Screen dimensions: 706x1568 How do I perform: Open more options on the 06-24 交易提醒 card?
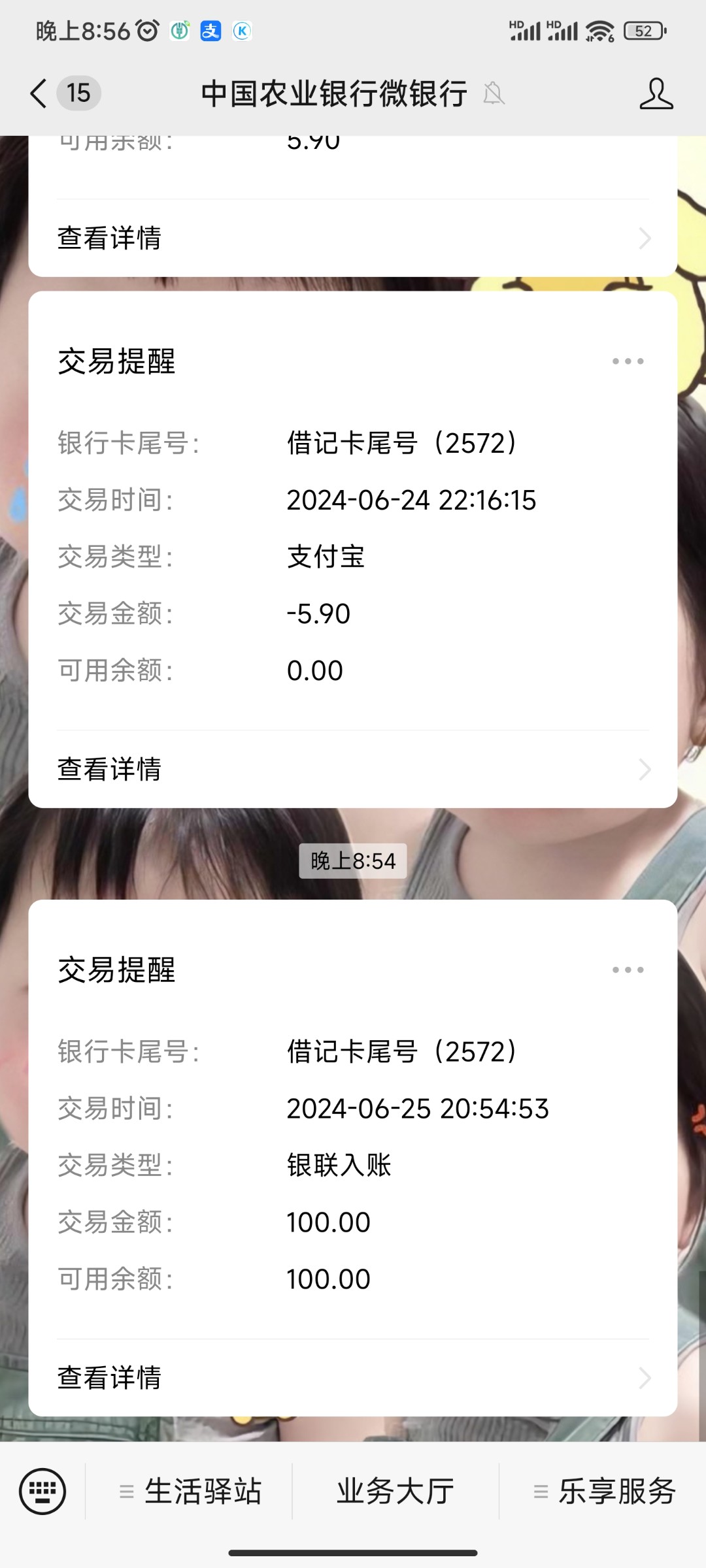pyautogui.click(x=628, y=361)
